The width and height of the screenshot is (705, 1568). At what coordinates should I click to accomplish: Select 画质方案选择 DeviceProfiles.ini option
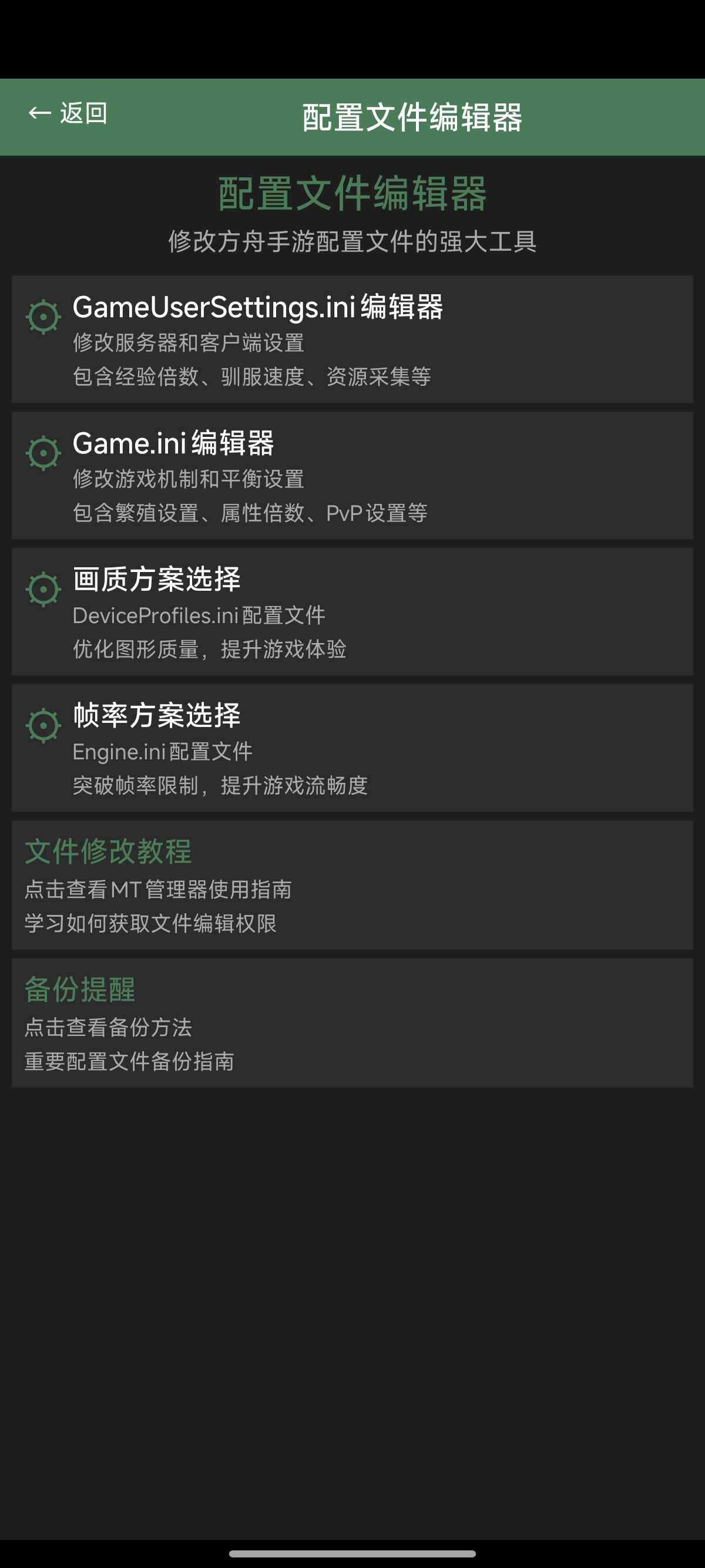point(352,612)
